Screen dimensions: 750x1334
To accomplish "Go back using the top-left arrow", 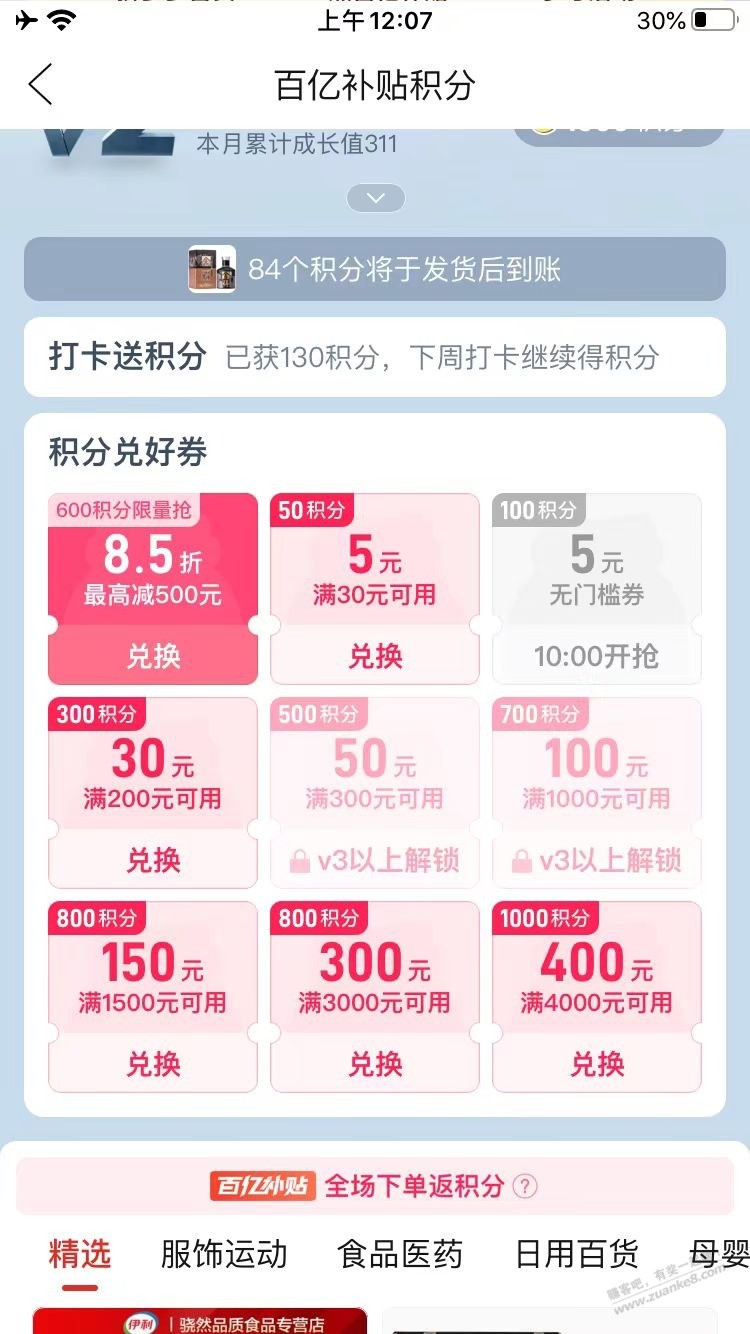I will pos(41,85).
